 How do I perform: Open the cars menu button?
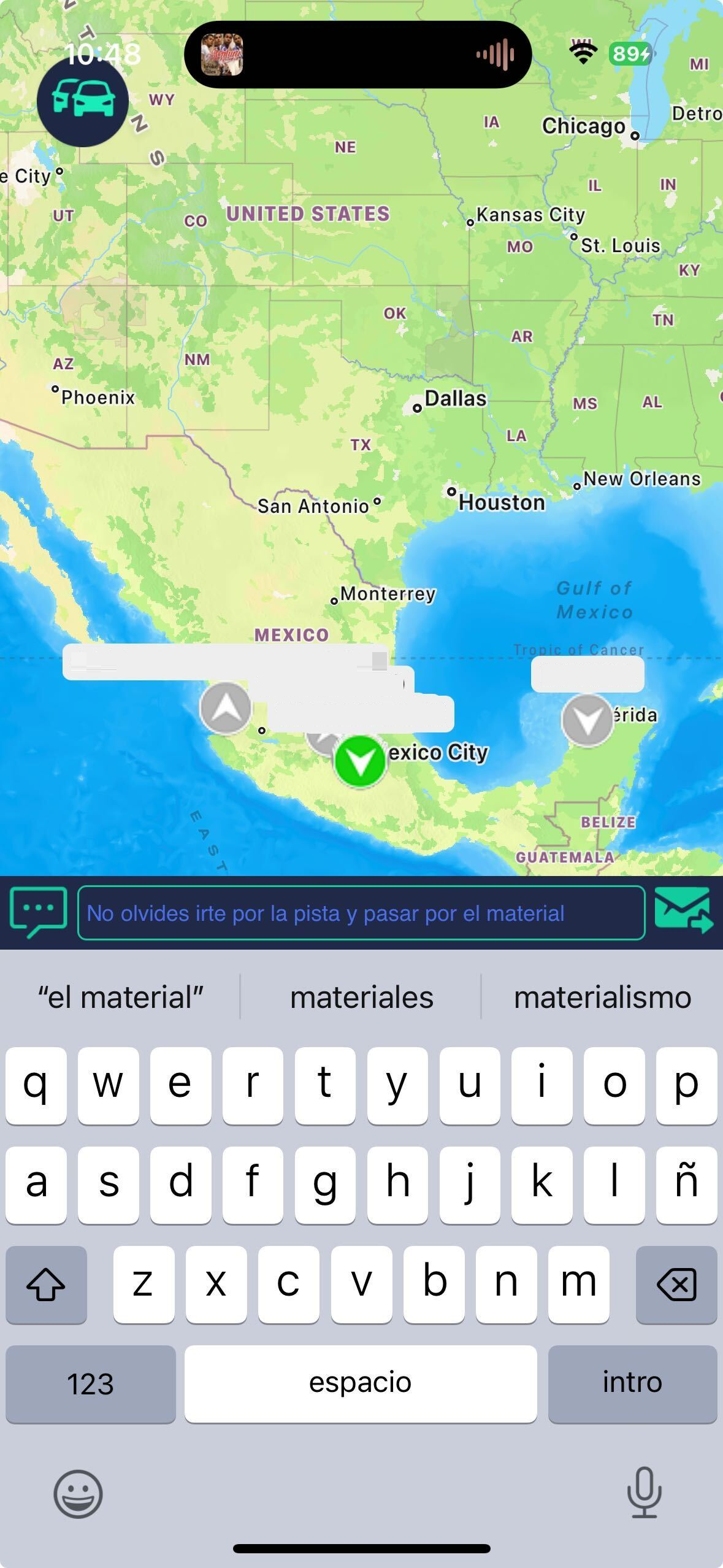coord(83,100)
